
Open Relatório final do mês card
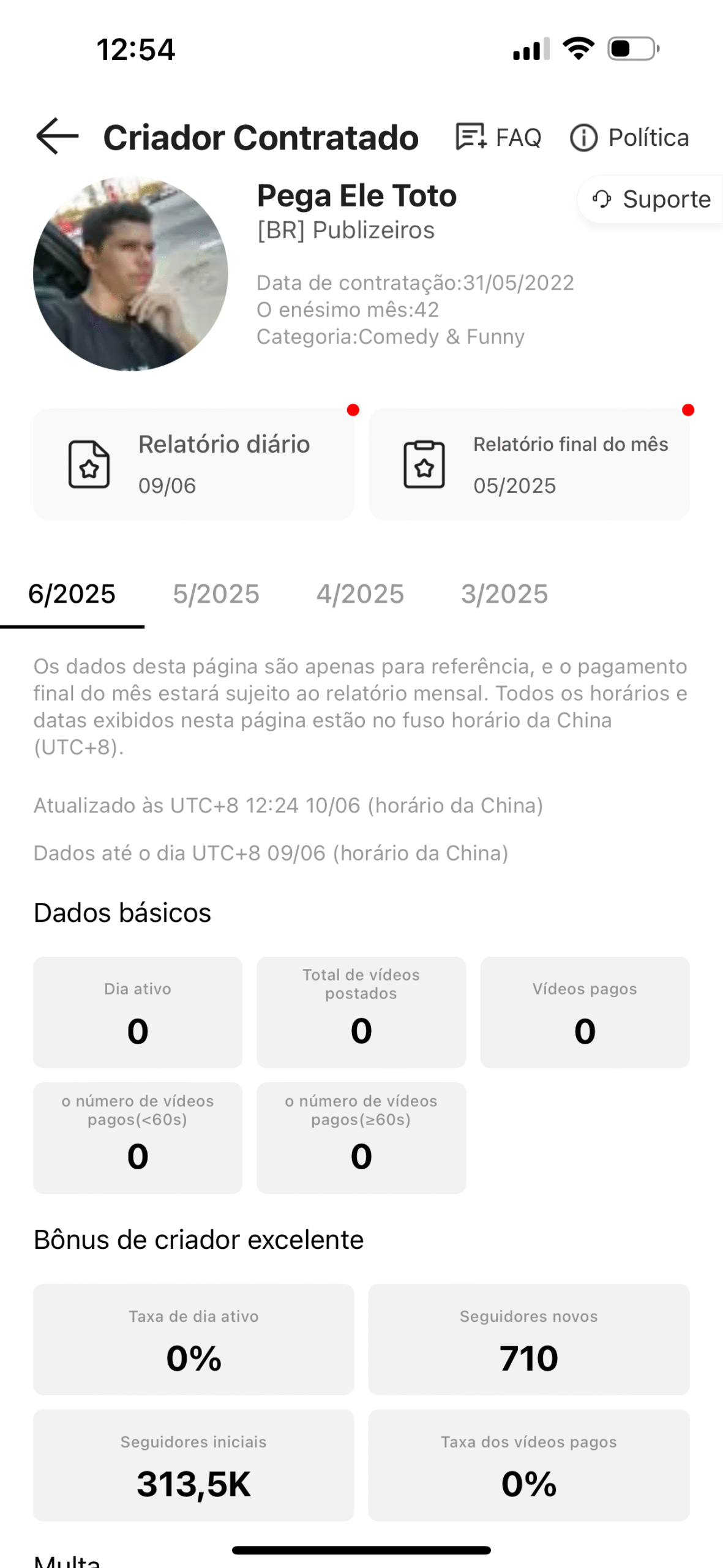click(x=529, y=464)
